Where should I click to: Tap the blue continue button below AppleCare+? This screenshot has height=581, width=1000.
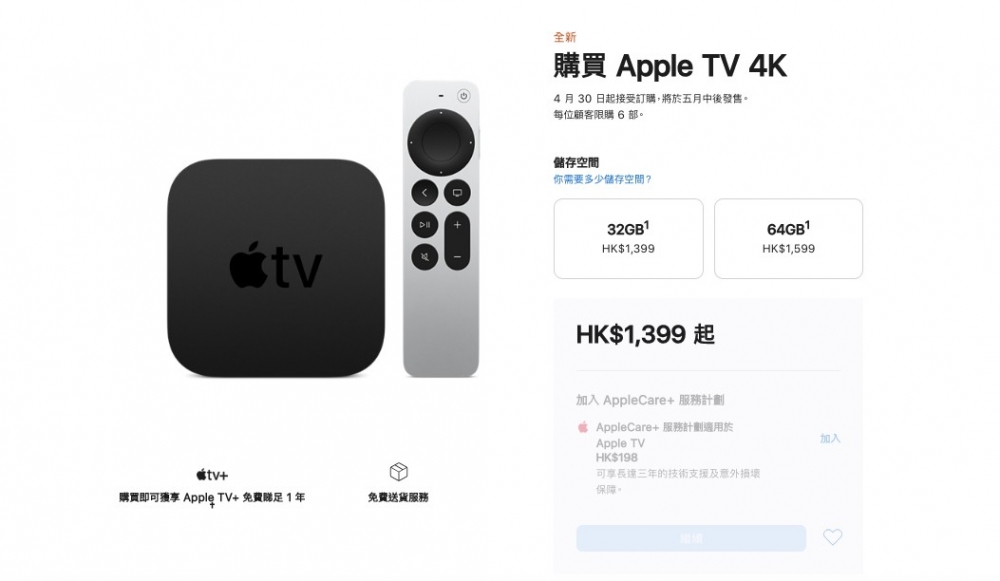pos(690,538)
